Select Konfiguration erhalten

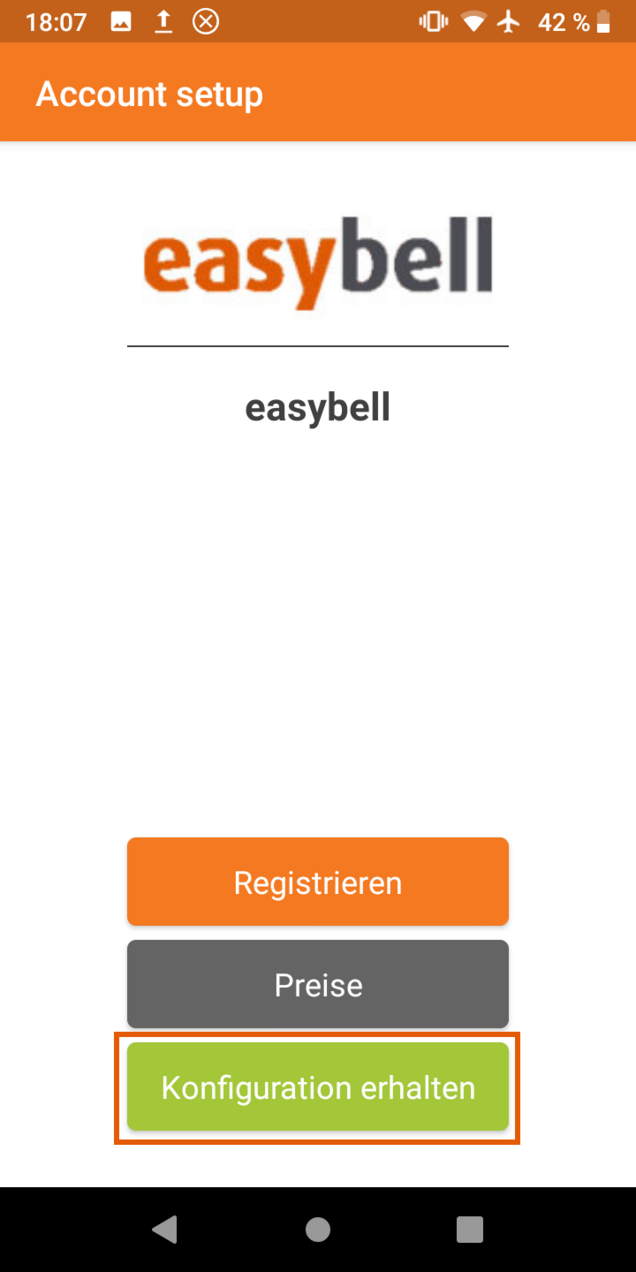318,1087
